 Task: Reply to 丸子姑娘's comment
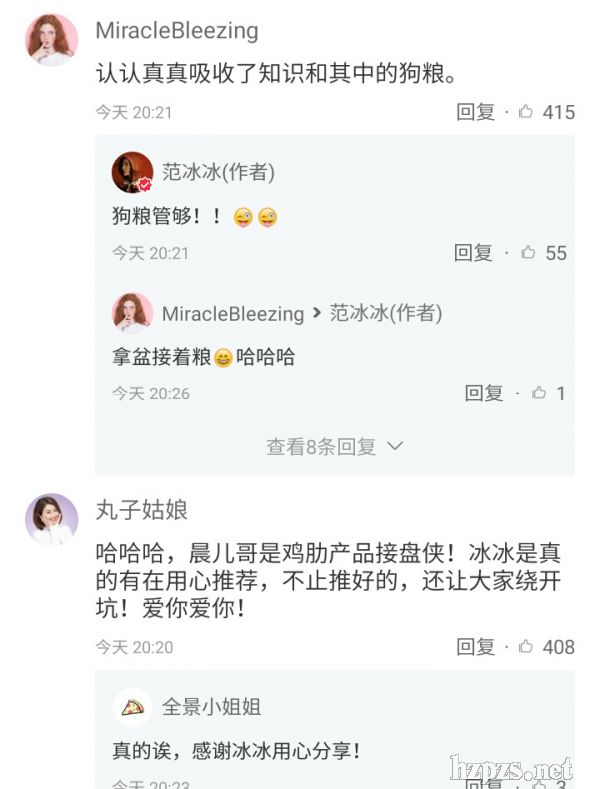tap(476, 647)
